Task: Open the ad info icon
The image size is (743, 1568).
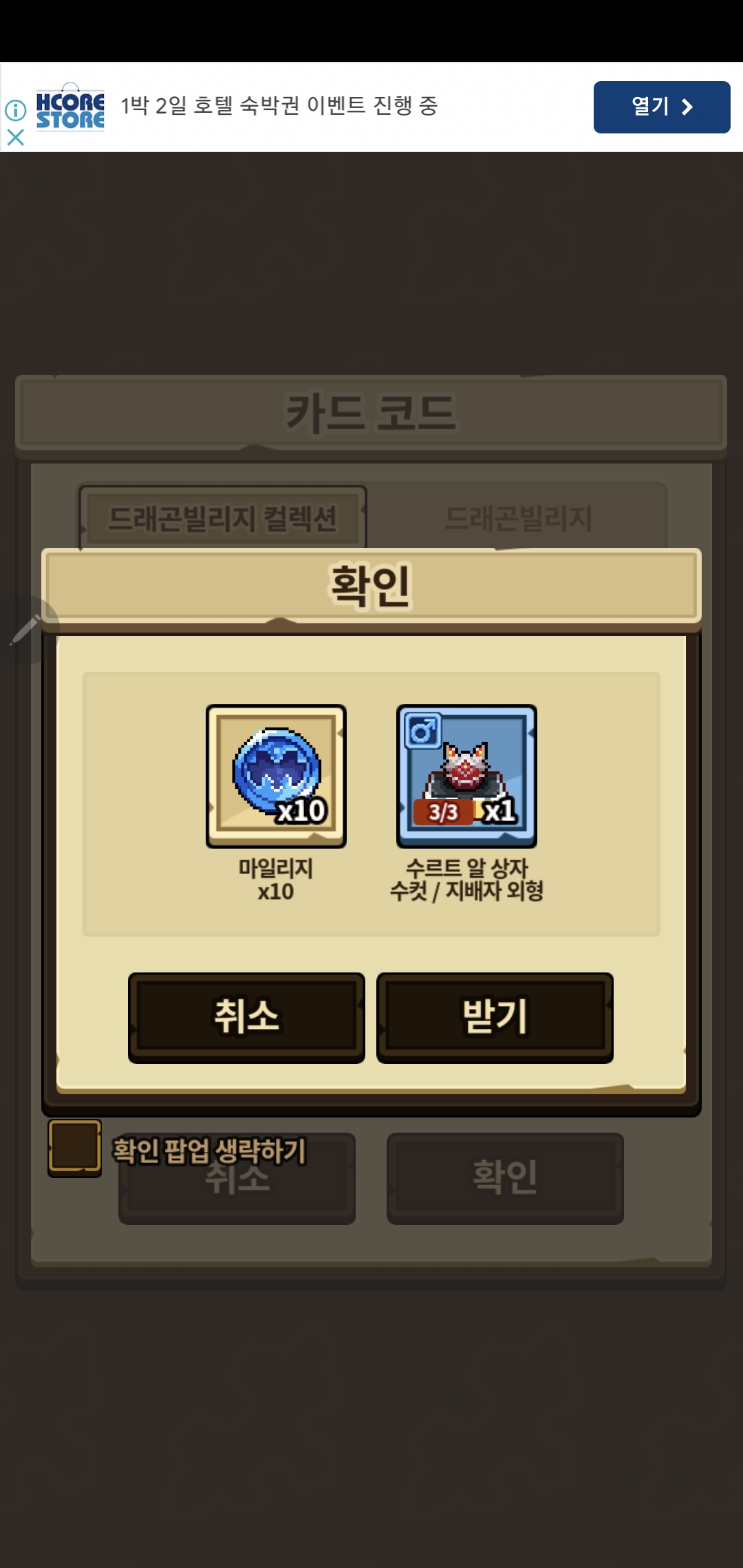Action: pos(15,110)
